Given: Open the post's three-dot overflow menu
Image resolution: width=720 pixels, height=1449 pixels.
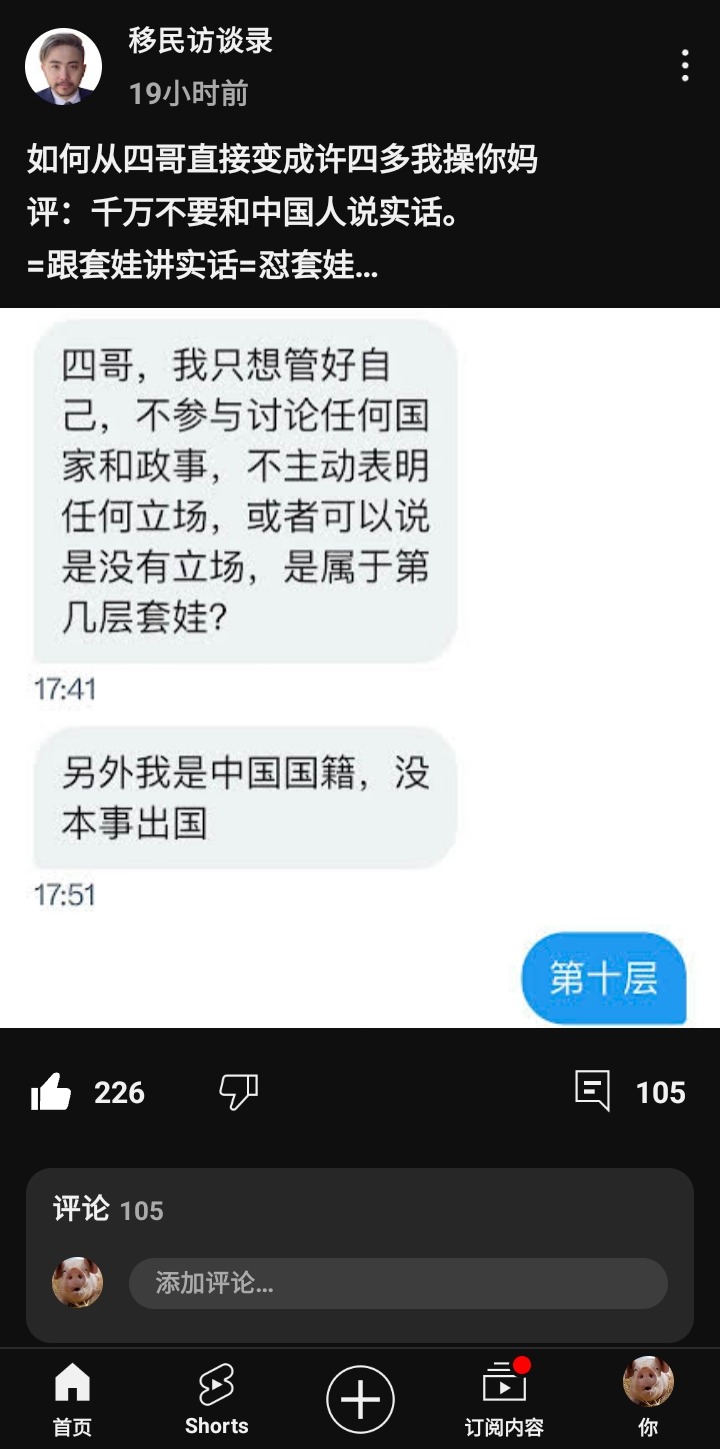Looking at the screenshot, I should tap(685, 66).
